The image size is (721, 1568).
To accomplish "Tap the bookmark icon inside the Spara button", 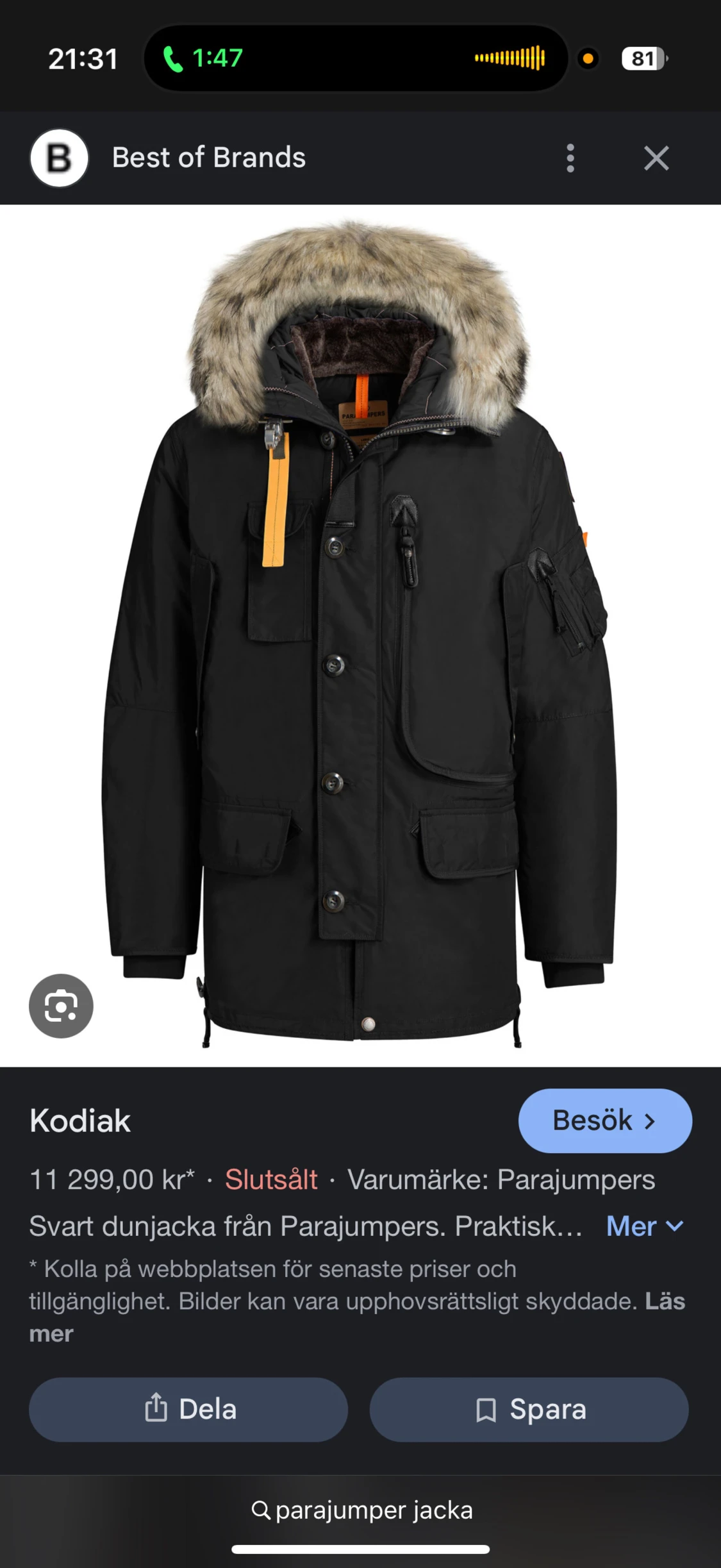I will 487,1410.
